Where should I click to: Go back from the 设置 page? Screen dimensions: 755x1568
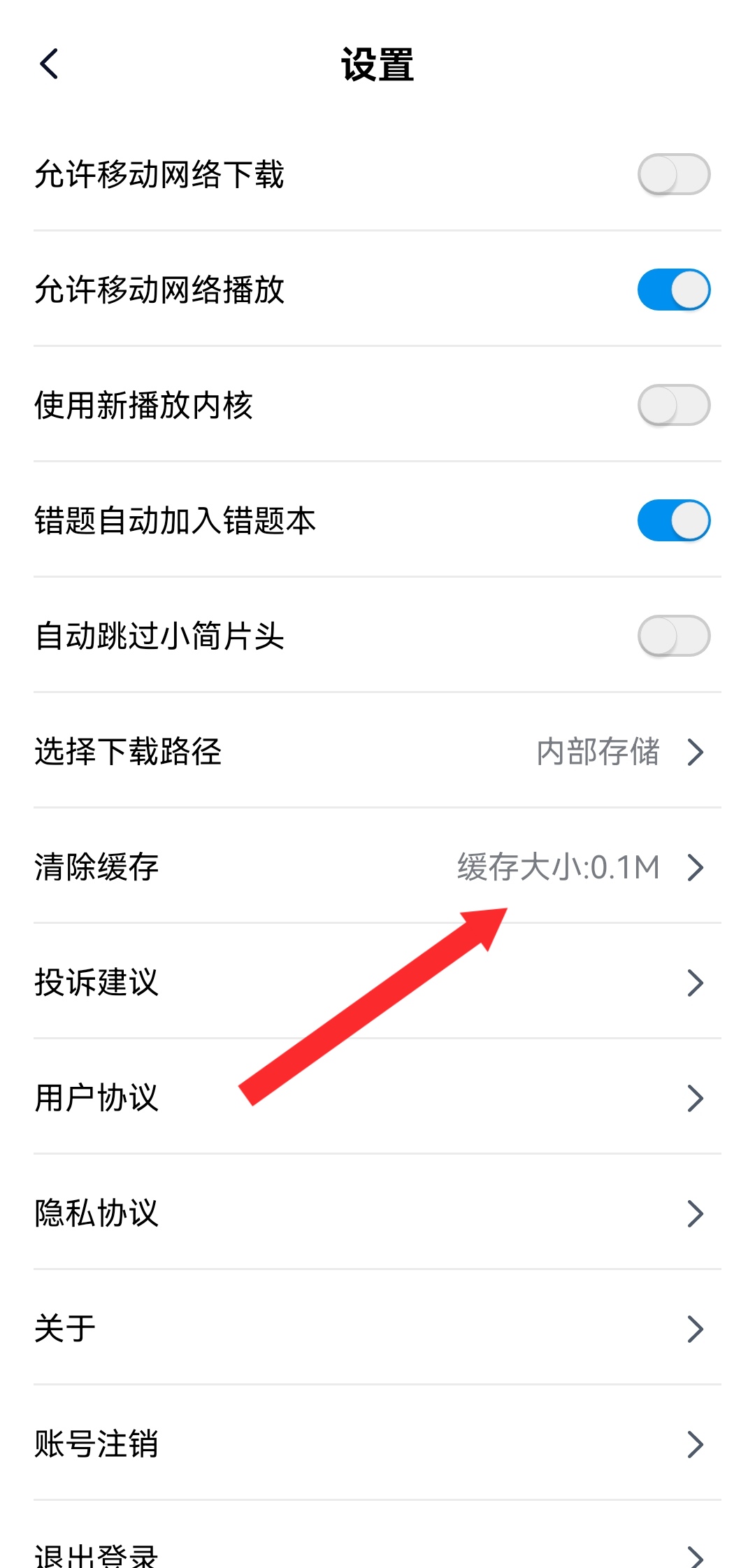[49, 64]
